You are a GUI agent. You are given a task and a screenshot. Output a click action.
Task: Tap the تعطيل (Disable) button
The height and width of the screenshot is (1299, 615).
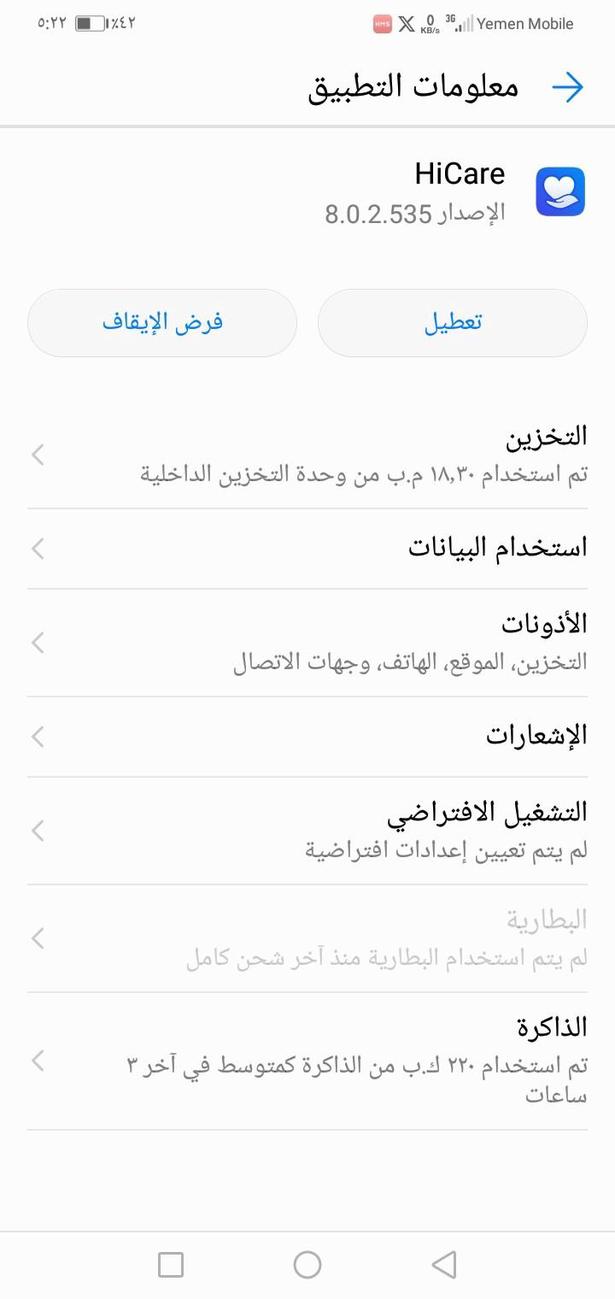(452, 323)
